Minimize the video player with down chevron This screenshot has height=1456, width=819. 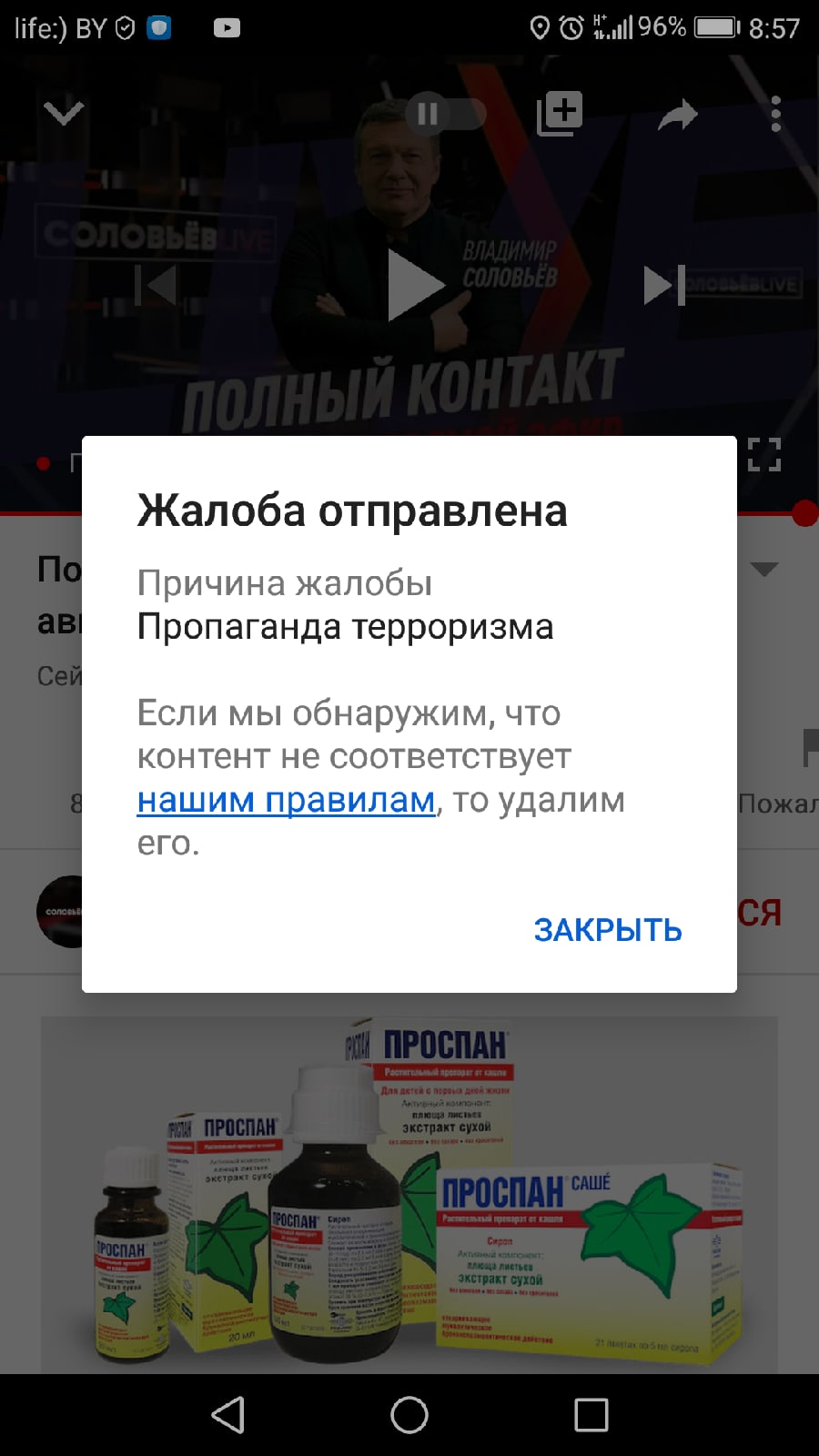[64, 113]
